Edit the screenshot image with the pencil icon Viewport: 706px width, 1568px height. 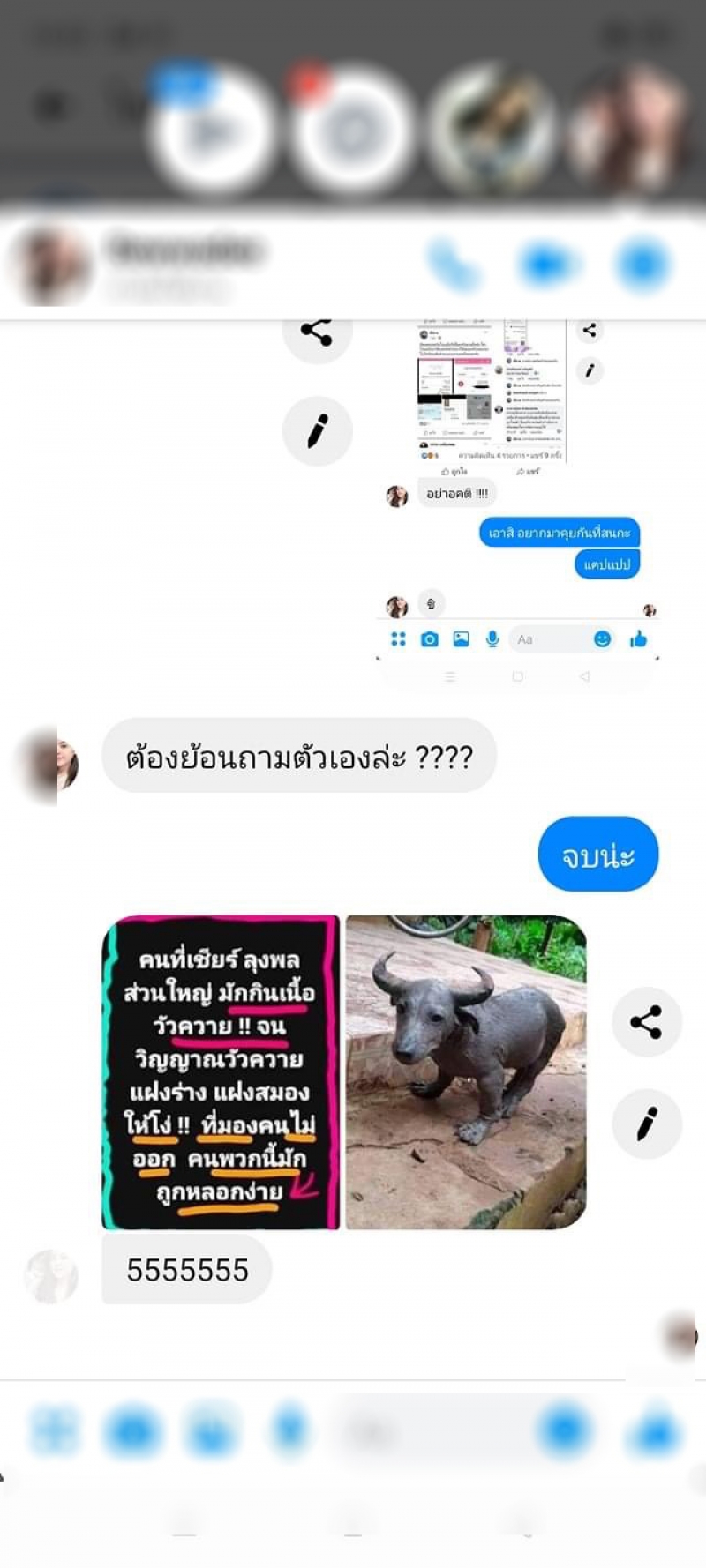click(x=317, y=431)
